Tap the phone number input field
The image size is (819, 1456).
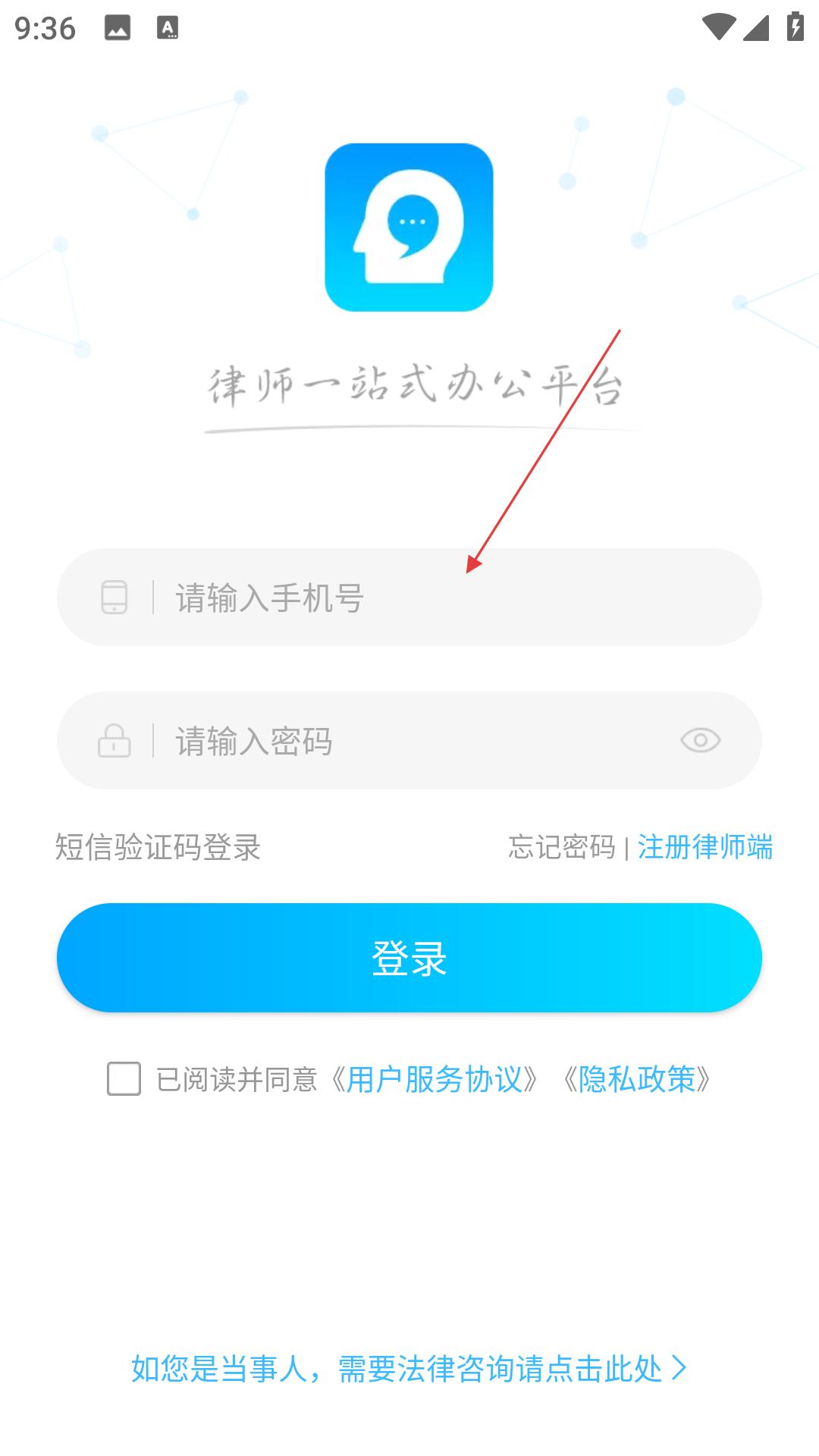coord(409,598)
